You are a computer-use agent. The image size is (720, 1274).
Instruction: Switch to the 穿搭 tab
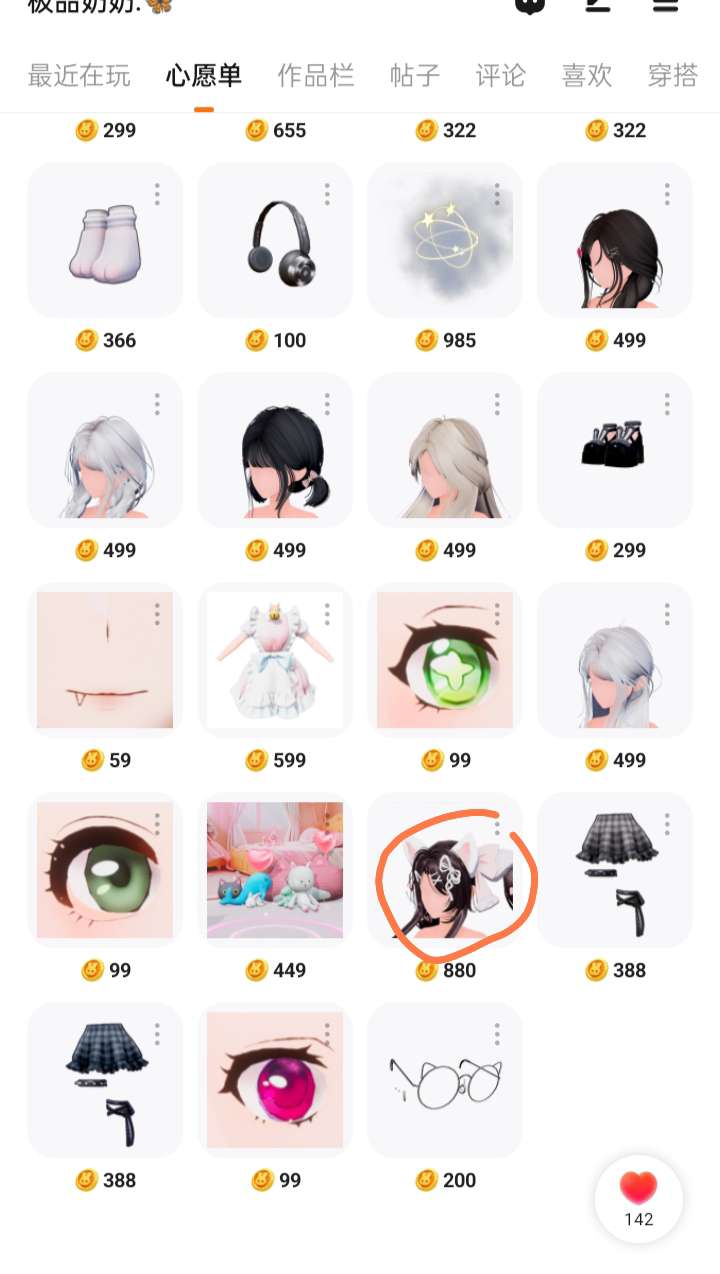coord(672,75)
